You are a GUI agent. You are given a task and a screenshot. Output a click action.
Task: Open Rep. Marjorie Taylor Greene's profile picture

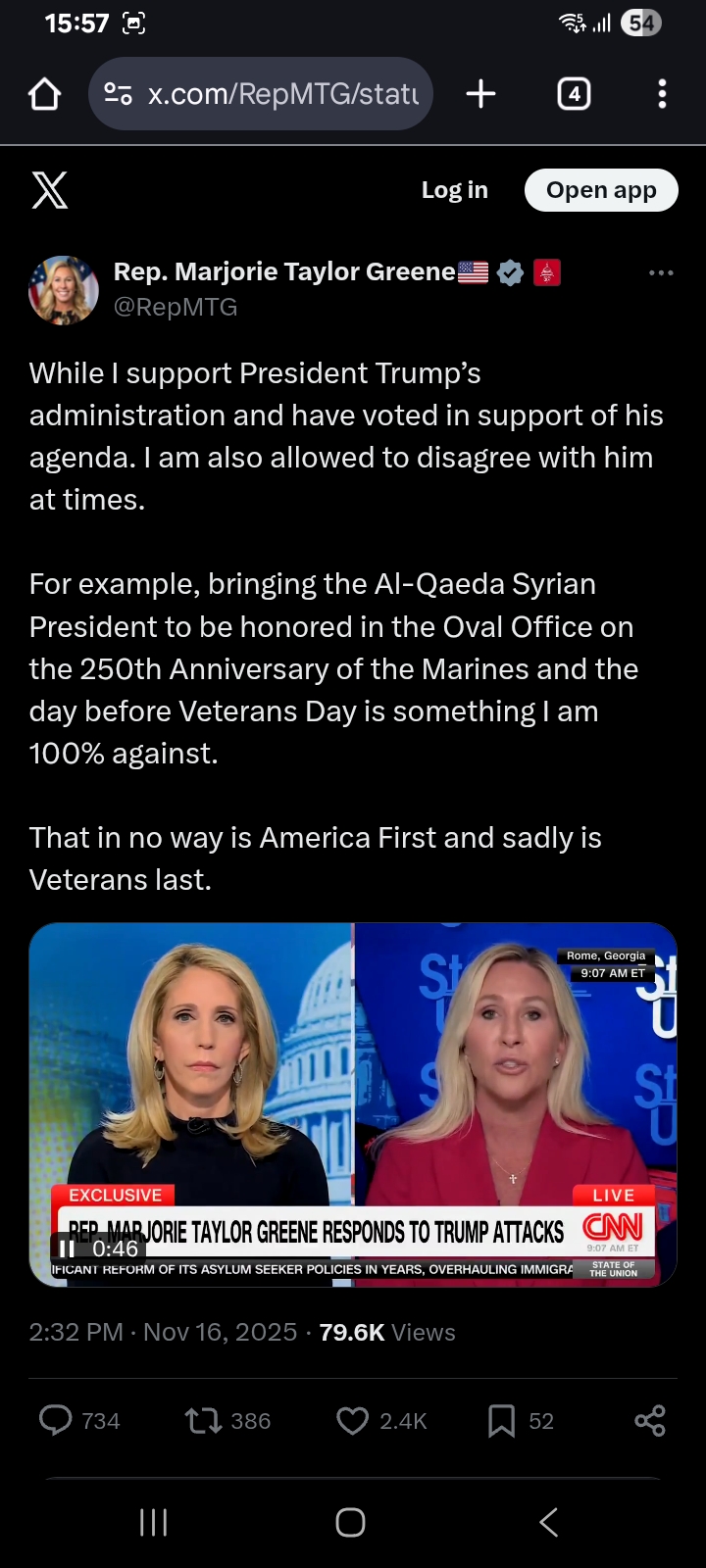point(64,290)
